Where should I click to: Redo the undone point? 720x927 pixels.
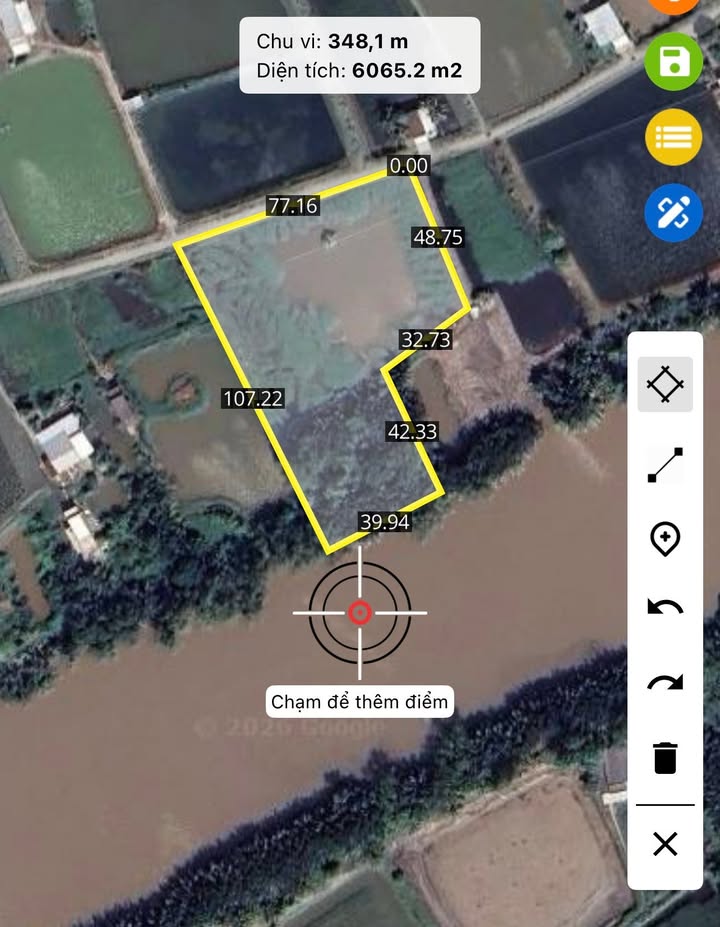[x=665, y=682]
